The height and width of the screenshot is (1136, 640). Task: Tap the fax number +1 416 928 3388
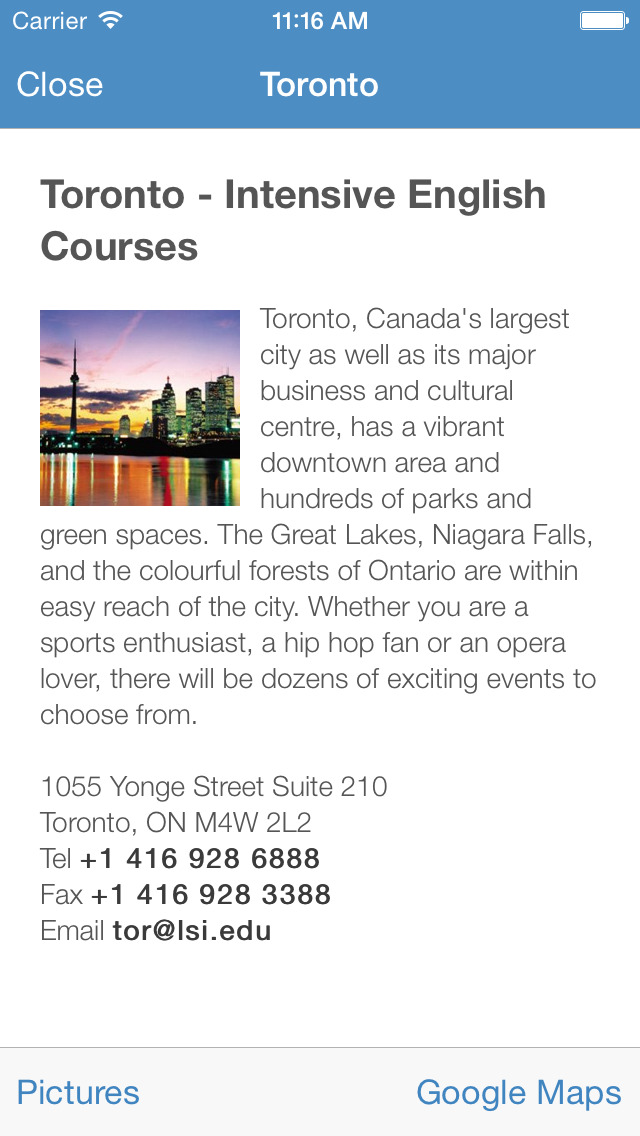210,894
